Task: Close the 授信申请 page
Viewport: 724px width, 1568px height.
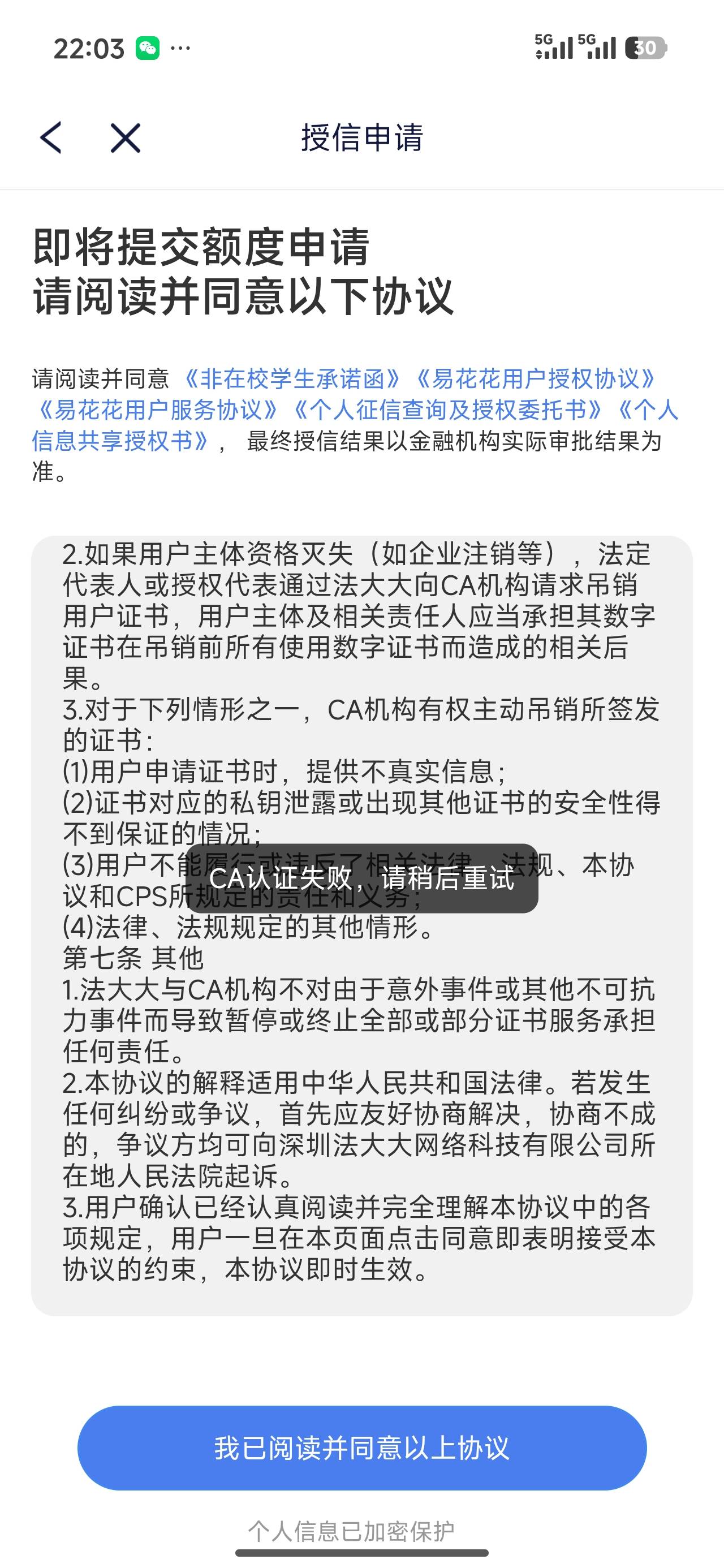Action: tap(126, 137)
